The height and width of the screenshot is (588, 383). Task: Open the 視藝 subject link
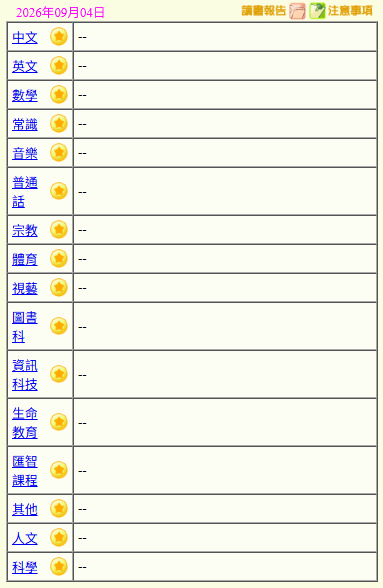pos(25,288)
